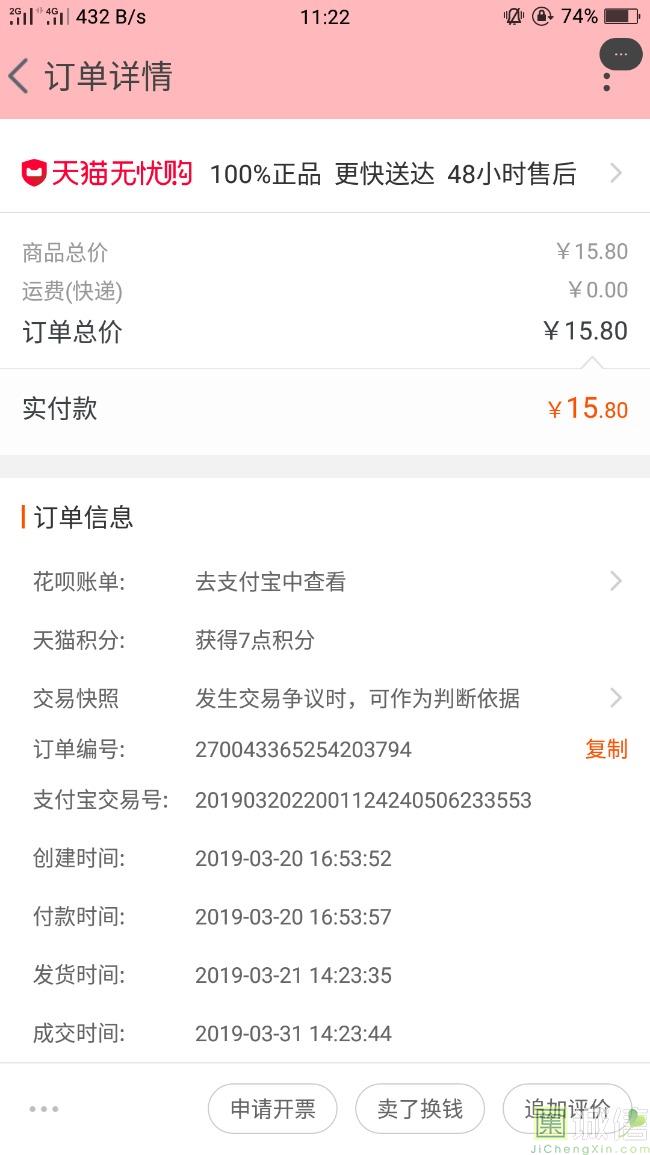Viewport: 650px width, 1155px height.
Task: Go back from order details
Action: coord(18,76)
